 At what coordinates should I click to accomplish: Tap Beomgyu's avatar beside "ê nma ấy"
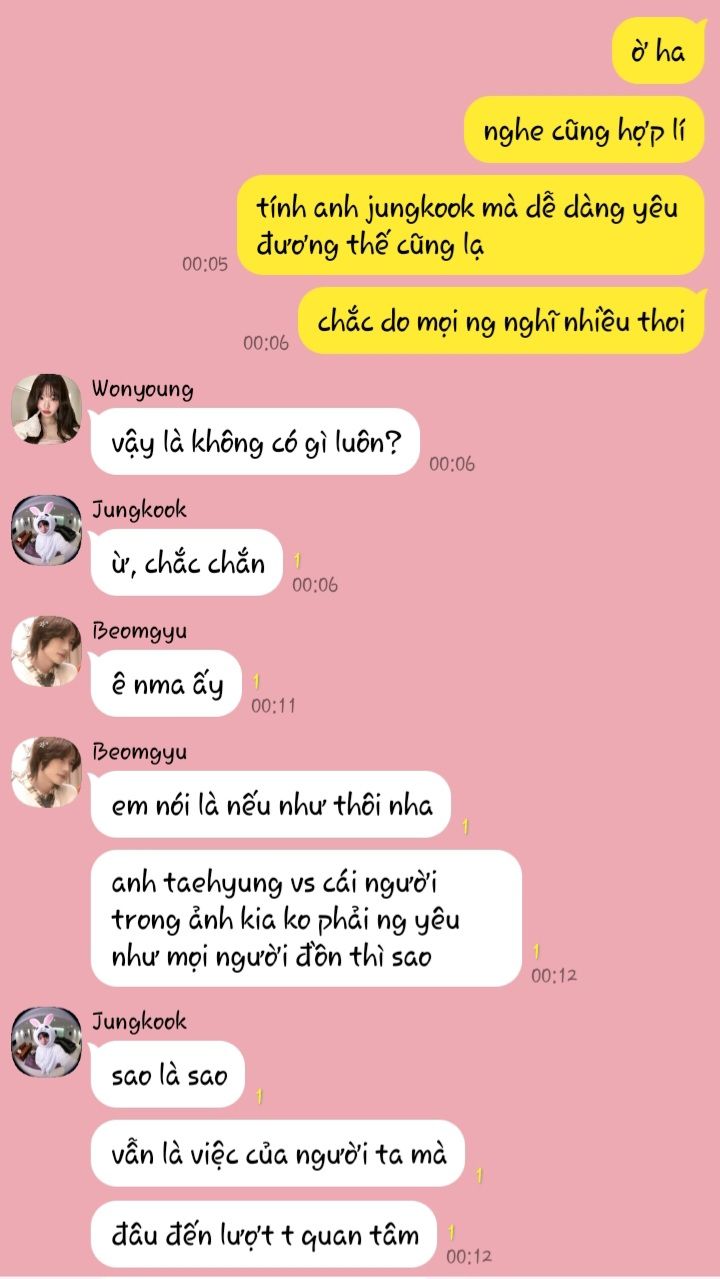(46, 651)
